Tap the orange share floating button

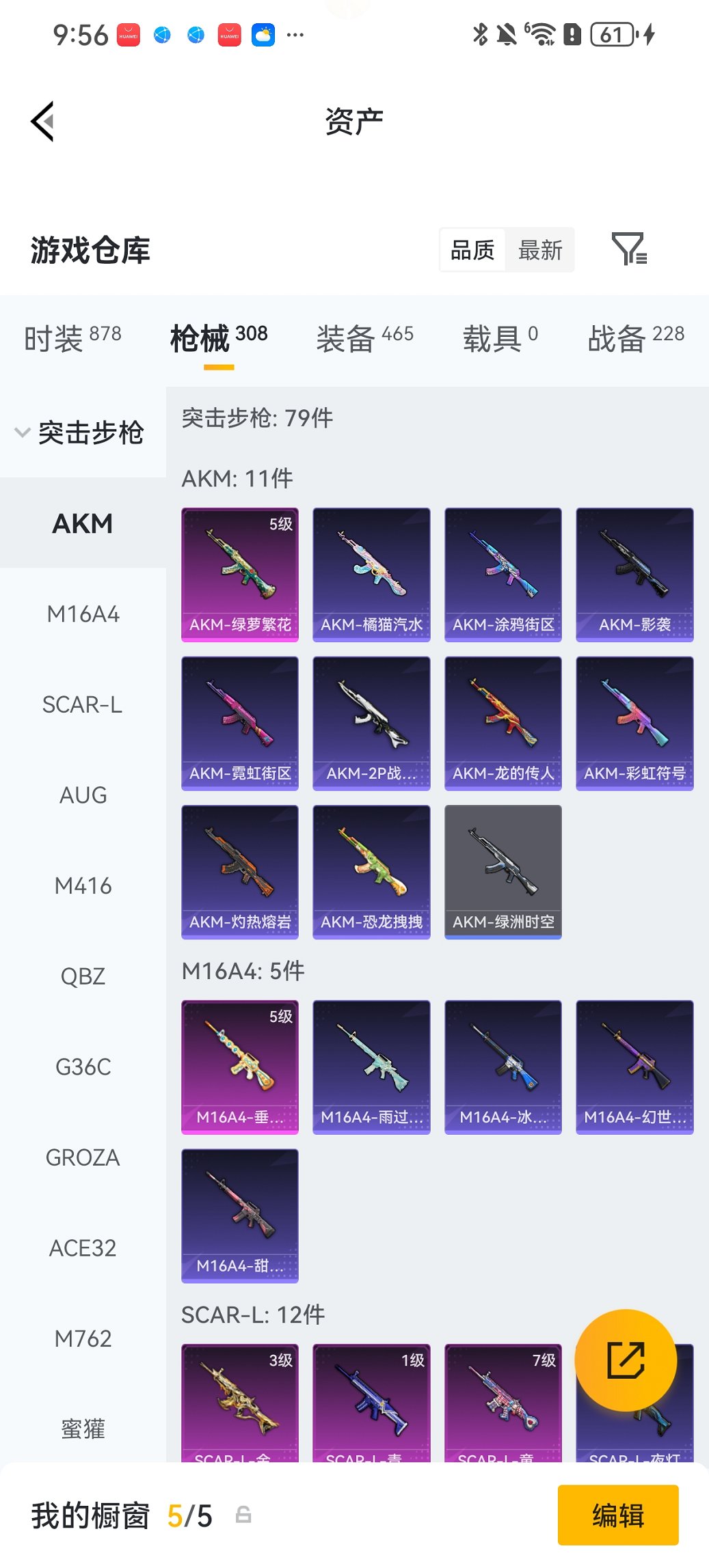click(x=626, y=1360)
